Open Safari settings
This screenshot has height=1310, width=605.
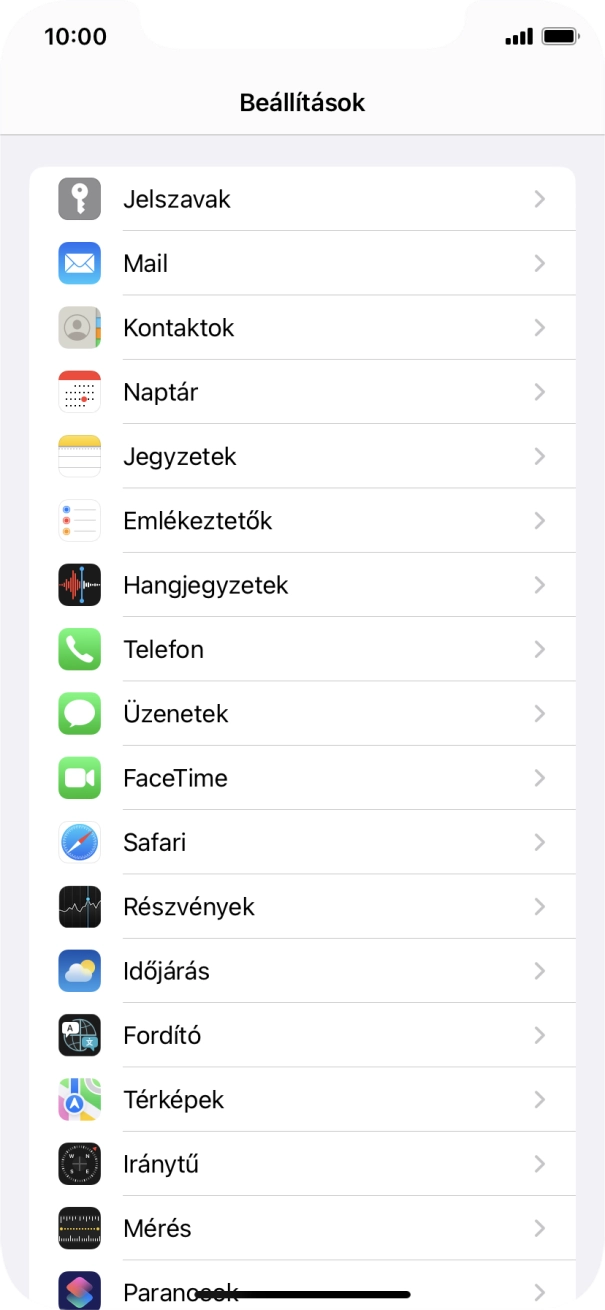302,843
